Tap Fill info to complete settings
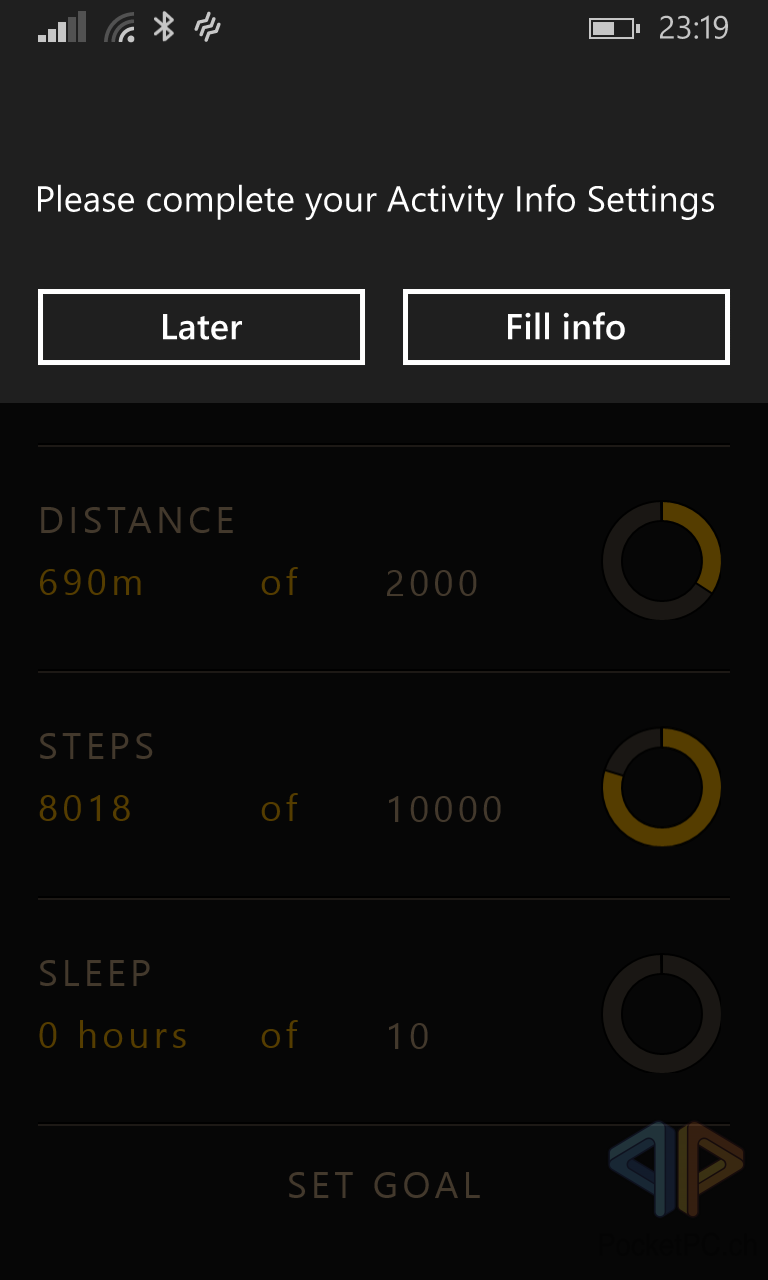Viewport: 768px width, 1280px height. [x=566, y=327]
